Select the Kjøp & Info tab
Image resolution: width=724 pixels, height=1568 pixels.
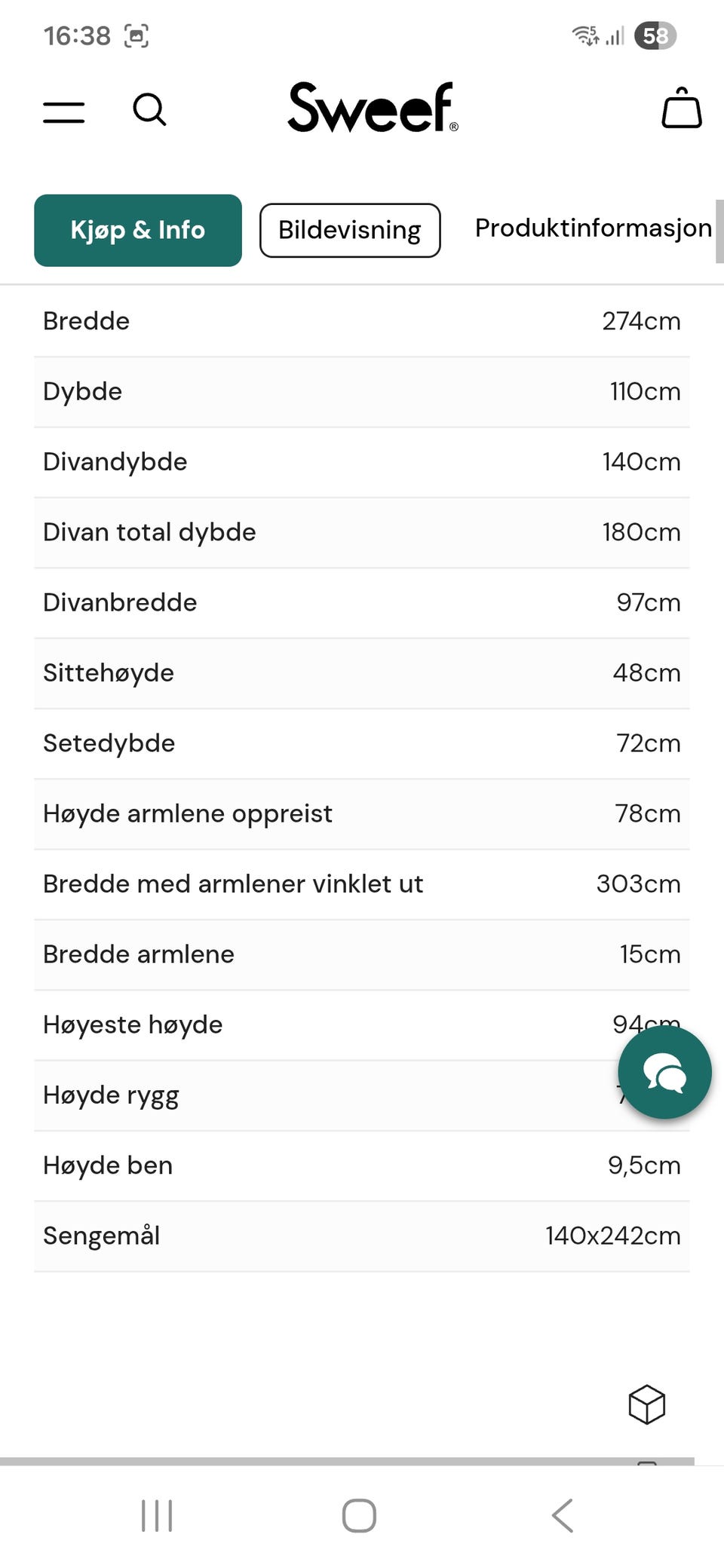[137, 230]
